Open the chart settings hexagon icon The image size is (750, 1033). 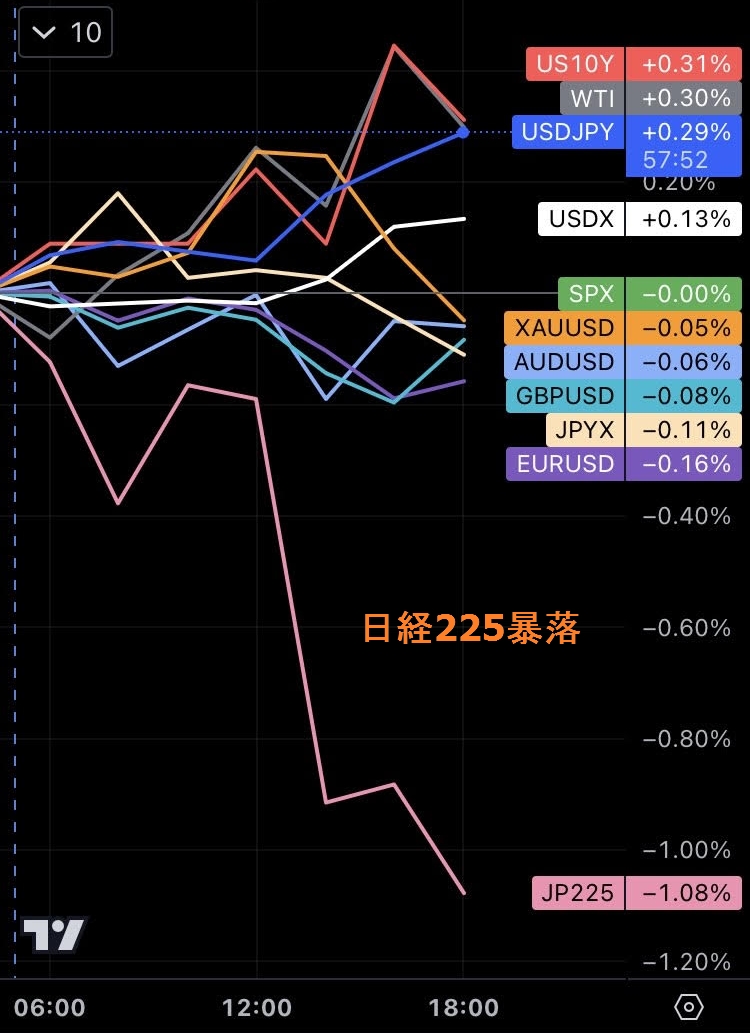pos(689,1006)
